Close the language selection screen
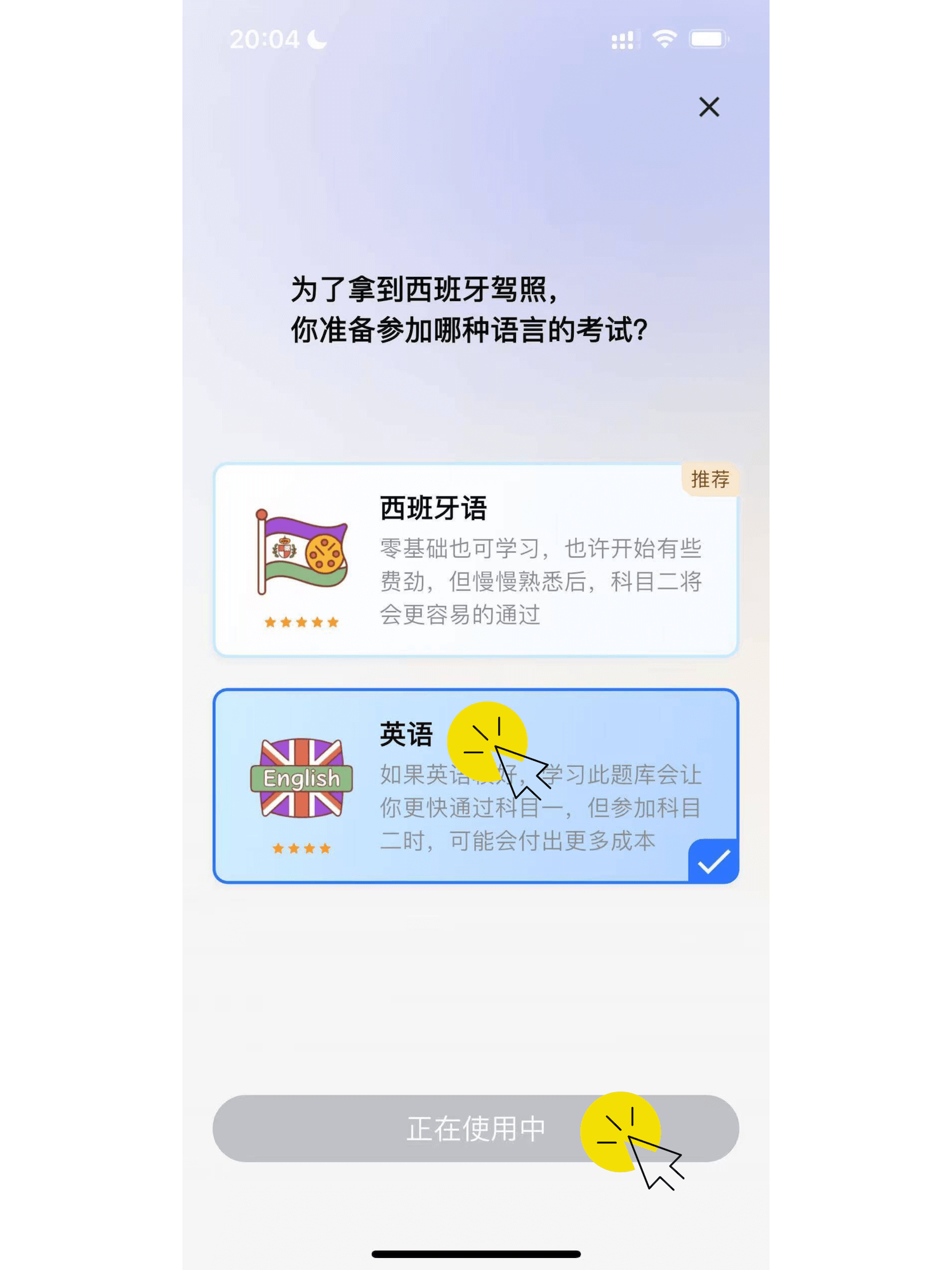952x1270 pixels. [708, 107]
